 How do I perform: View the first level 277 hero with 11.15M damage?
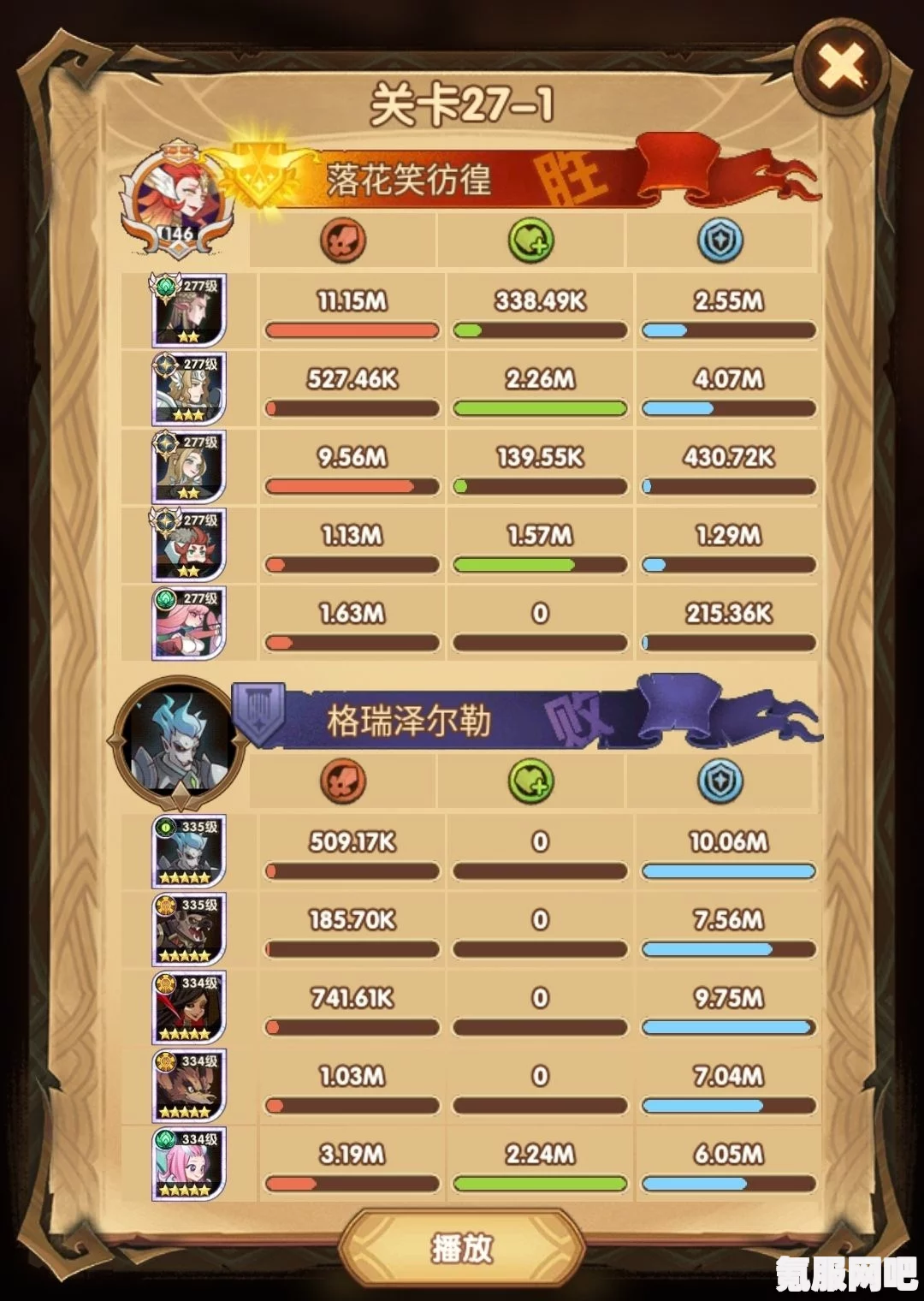188,310
